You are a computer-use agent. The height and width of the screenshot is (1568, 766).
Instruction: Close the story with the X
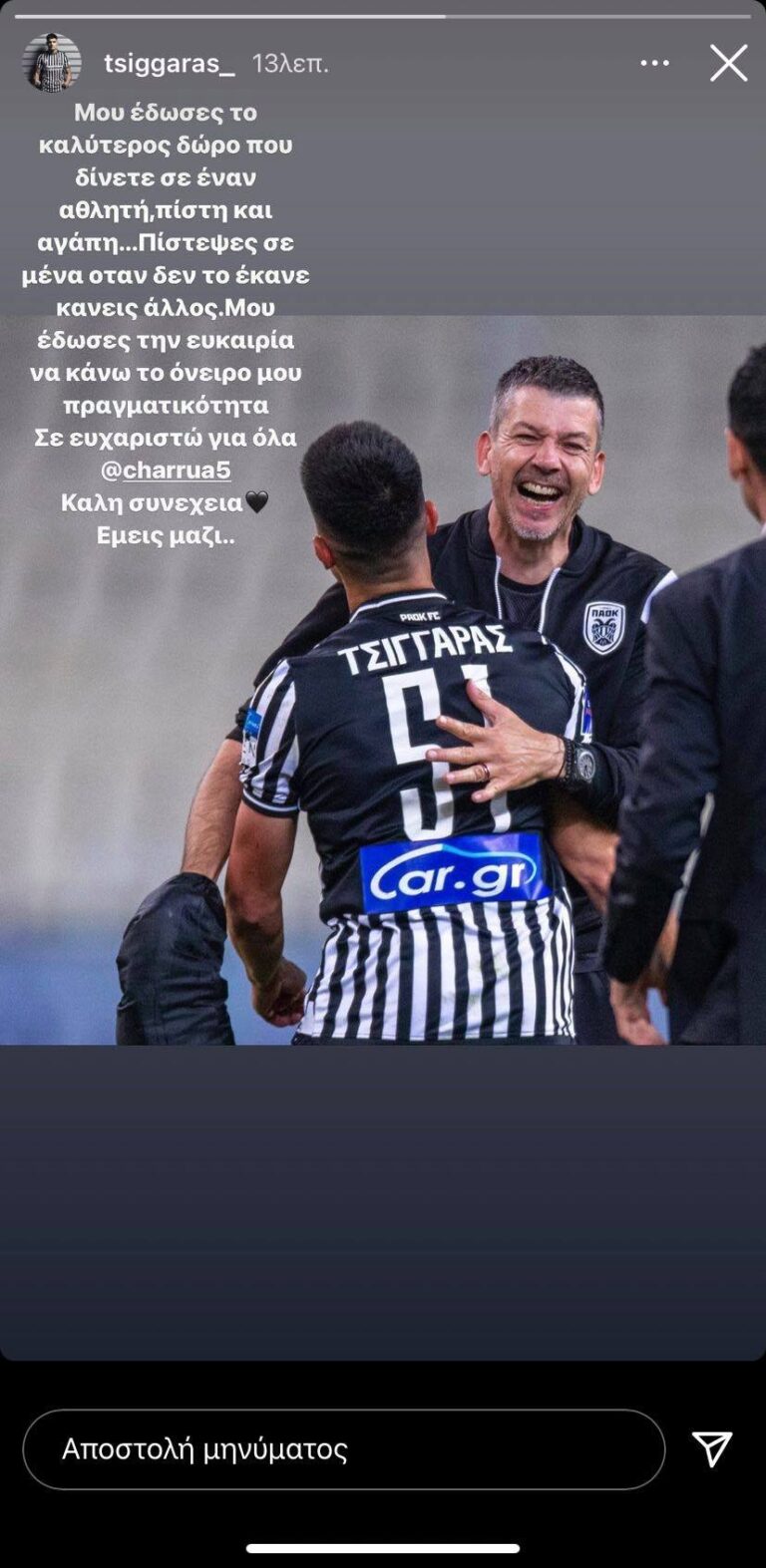(728, 64)
